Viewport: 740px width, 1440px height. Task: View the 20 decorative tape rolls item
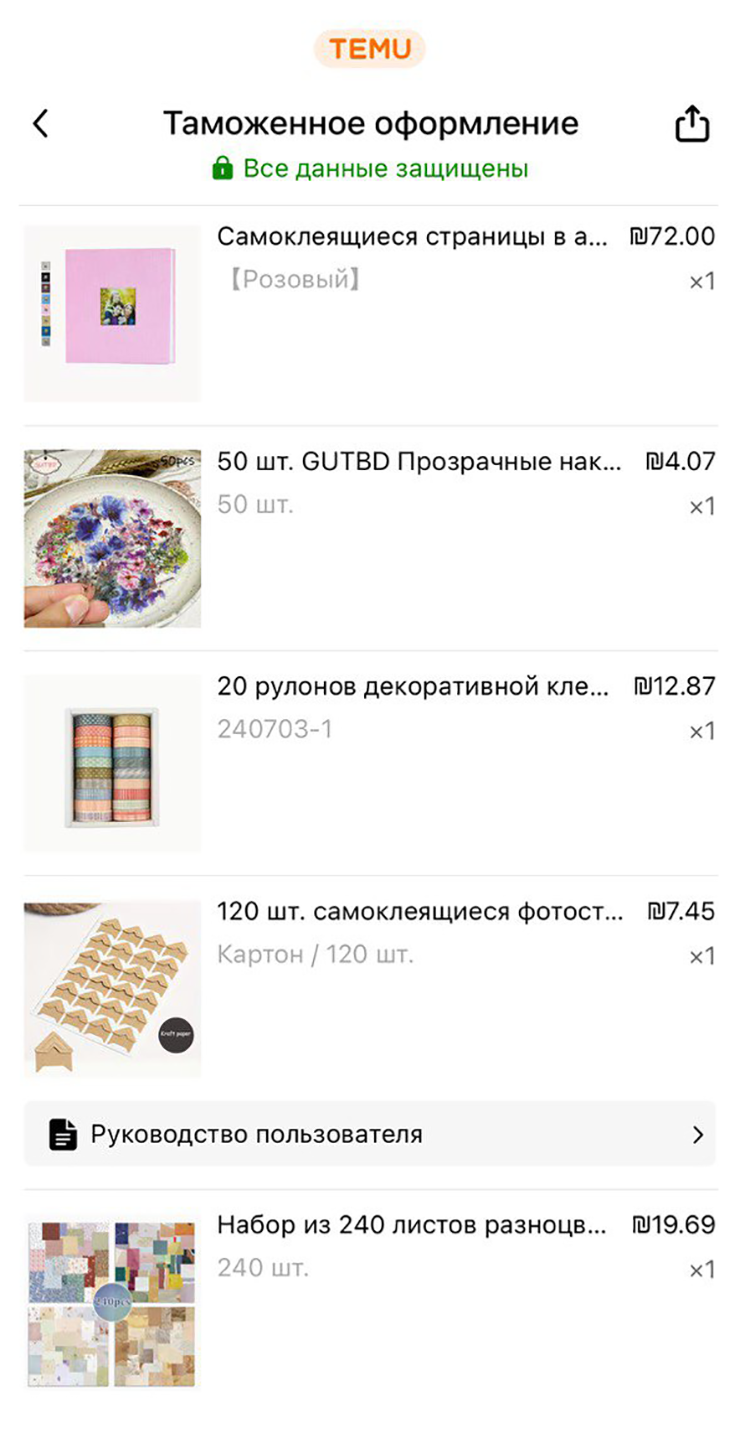point(412,688)
